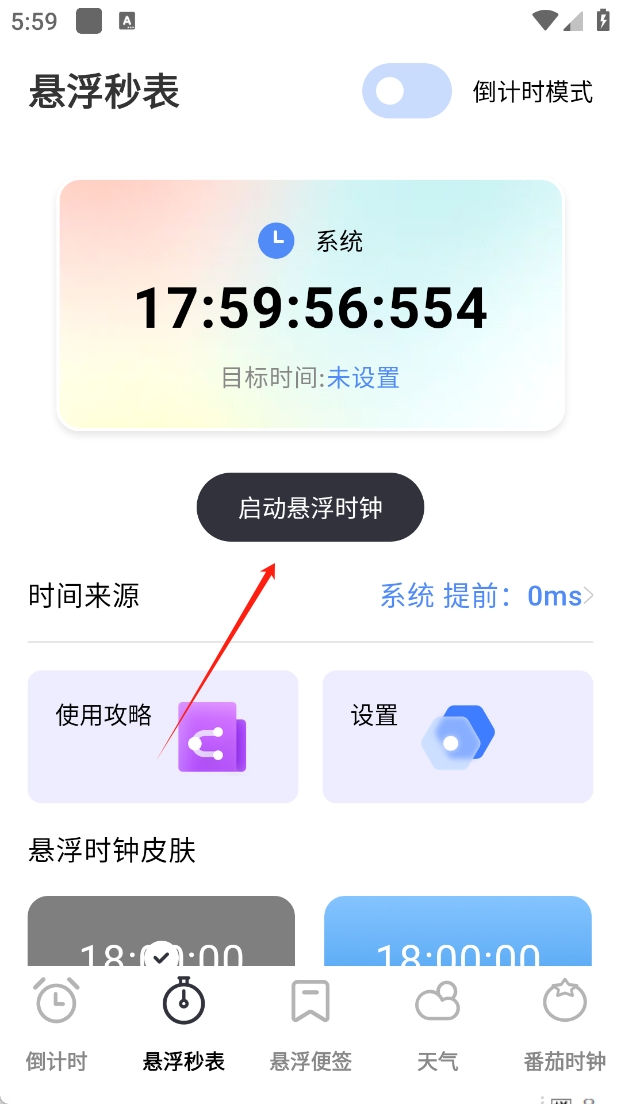
Task: Open the 设置 card
Action: click(x=457, y=736)
